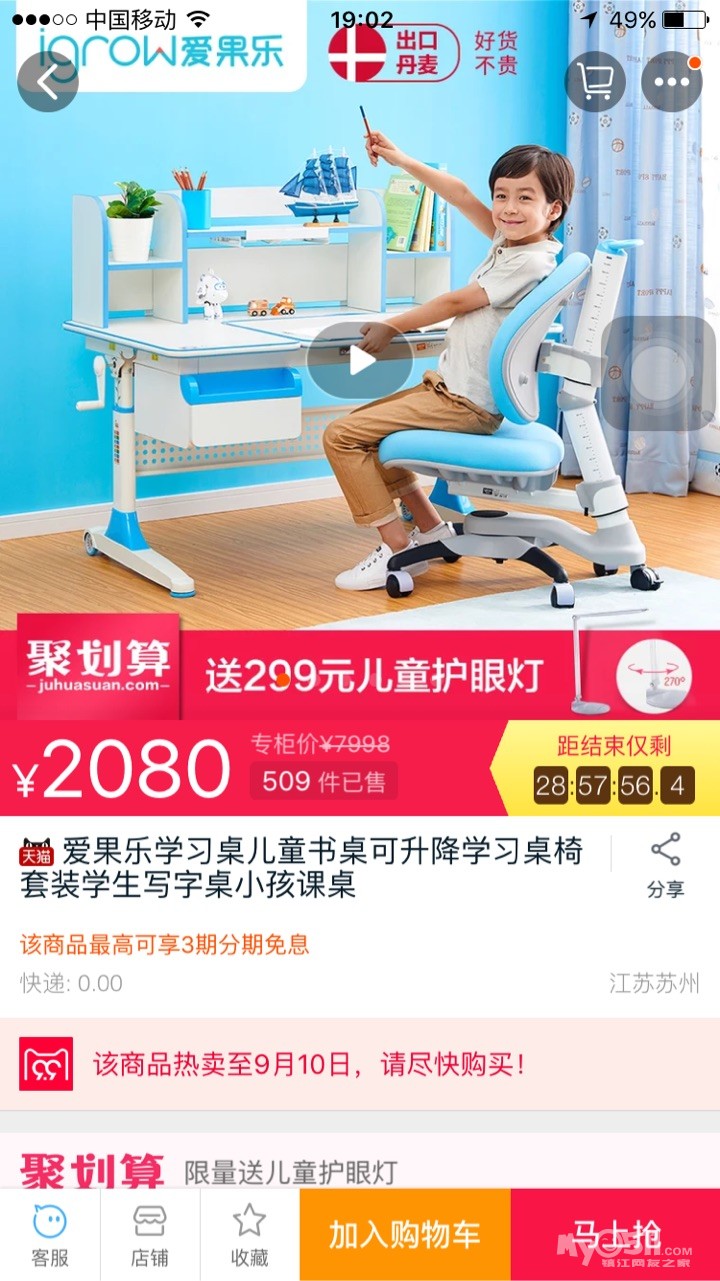Open the three-dot overflow menu
Viewport: 720px width, 1281px height.
[672, 81]
